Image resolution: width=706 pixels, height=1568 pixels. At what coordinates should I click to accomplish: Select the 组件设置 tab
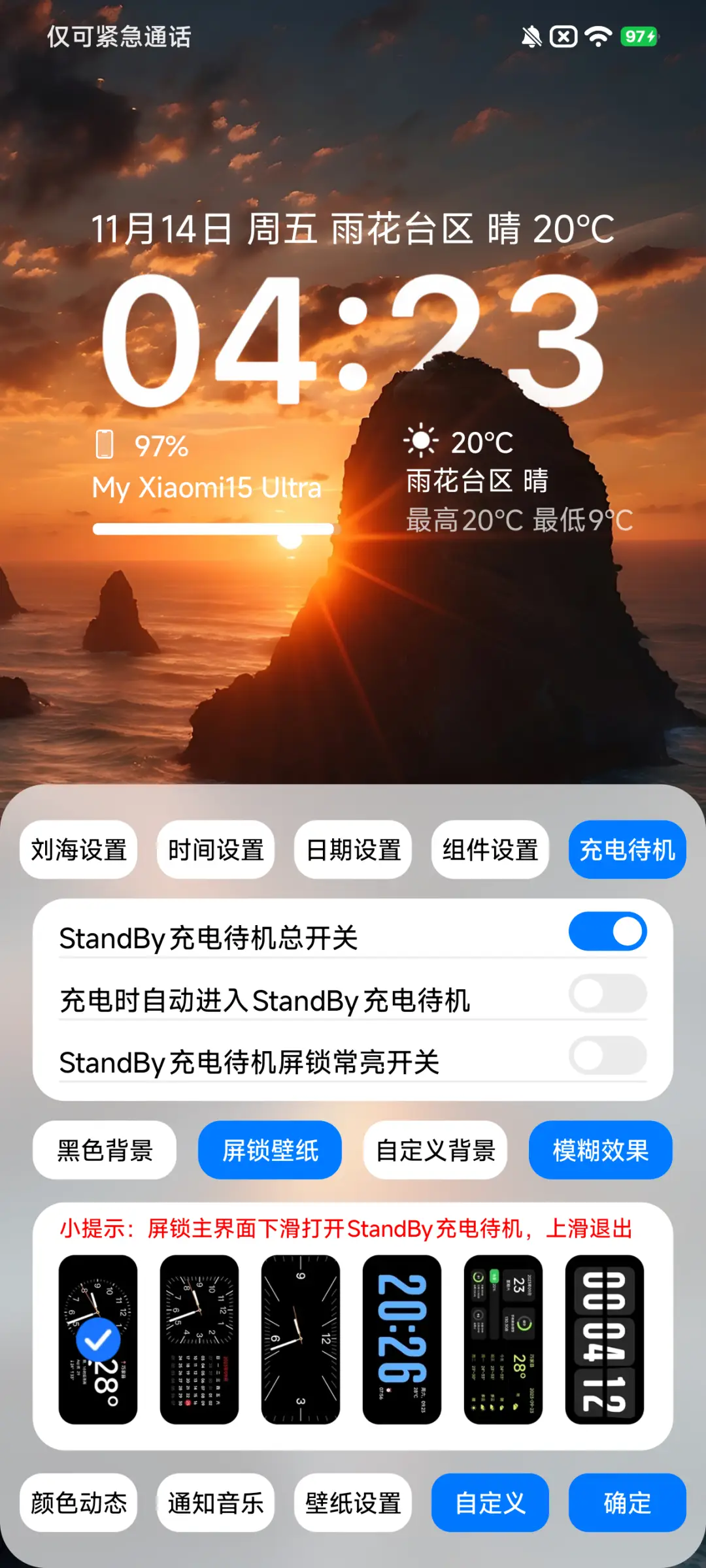tap(490, 849)
